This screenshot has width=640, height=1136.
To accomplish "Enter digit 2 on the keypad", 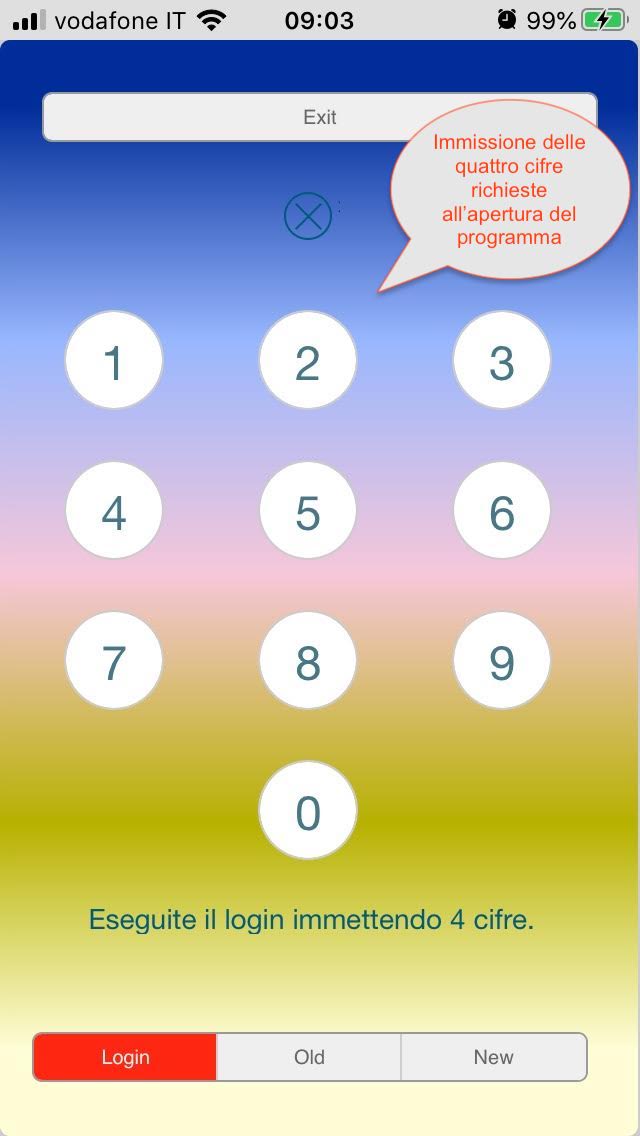I will [308, 360].
